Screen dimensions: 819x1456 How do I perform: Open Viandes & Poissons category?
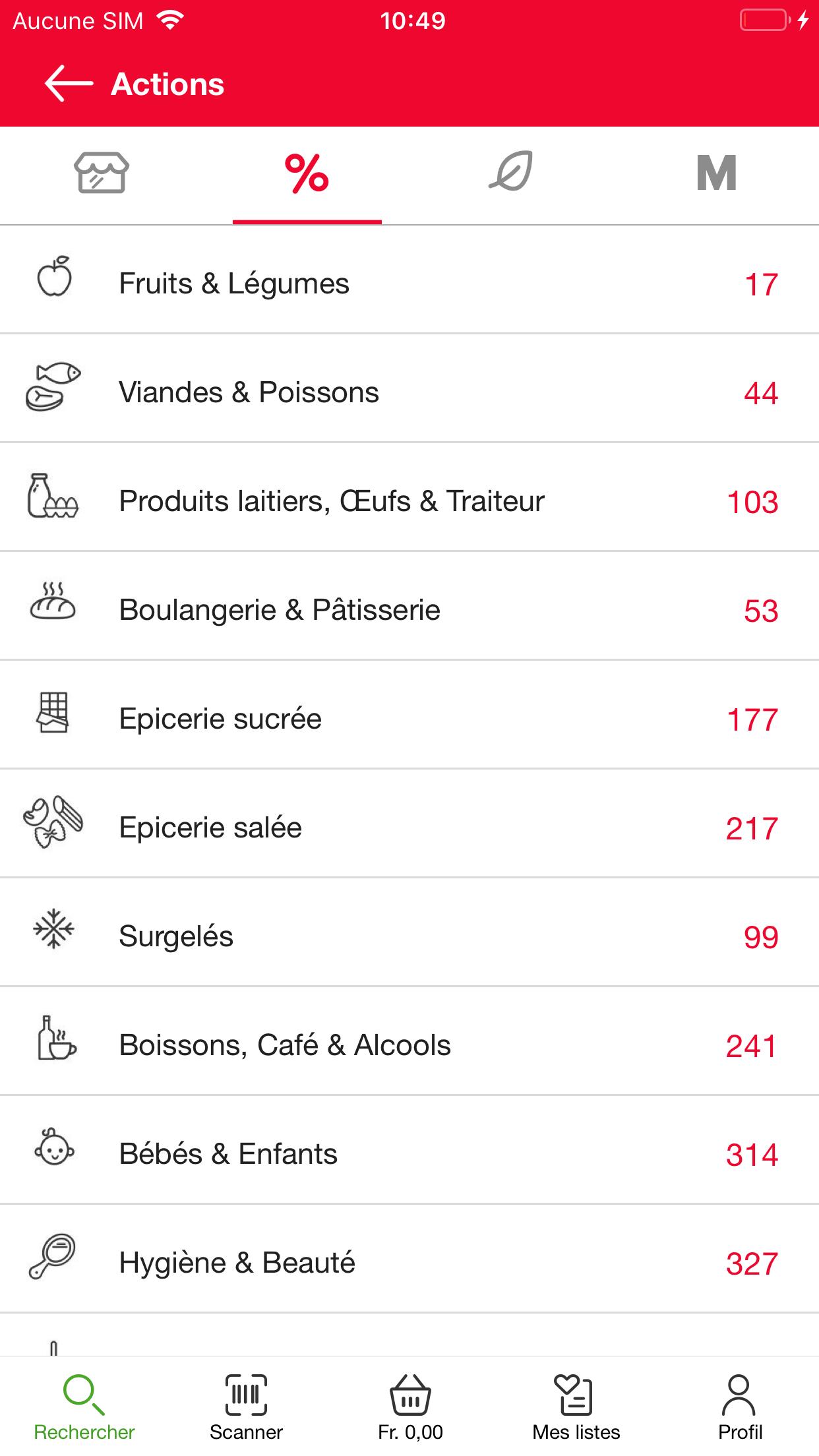[409, 392]
